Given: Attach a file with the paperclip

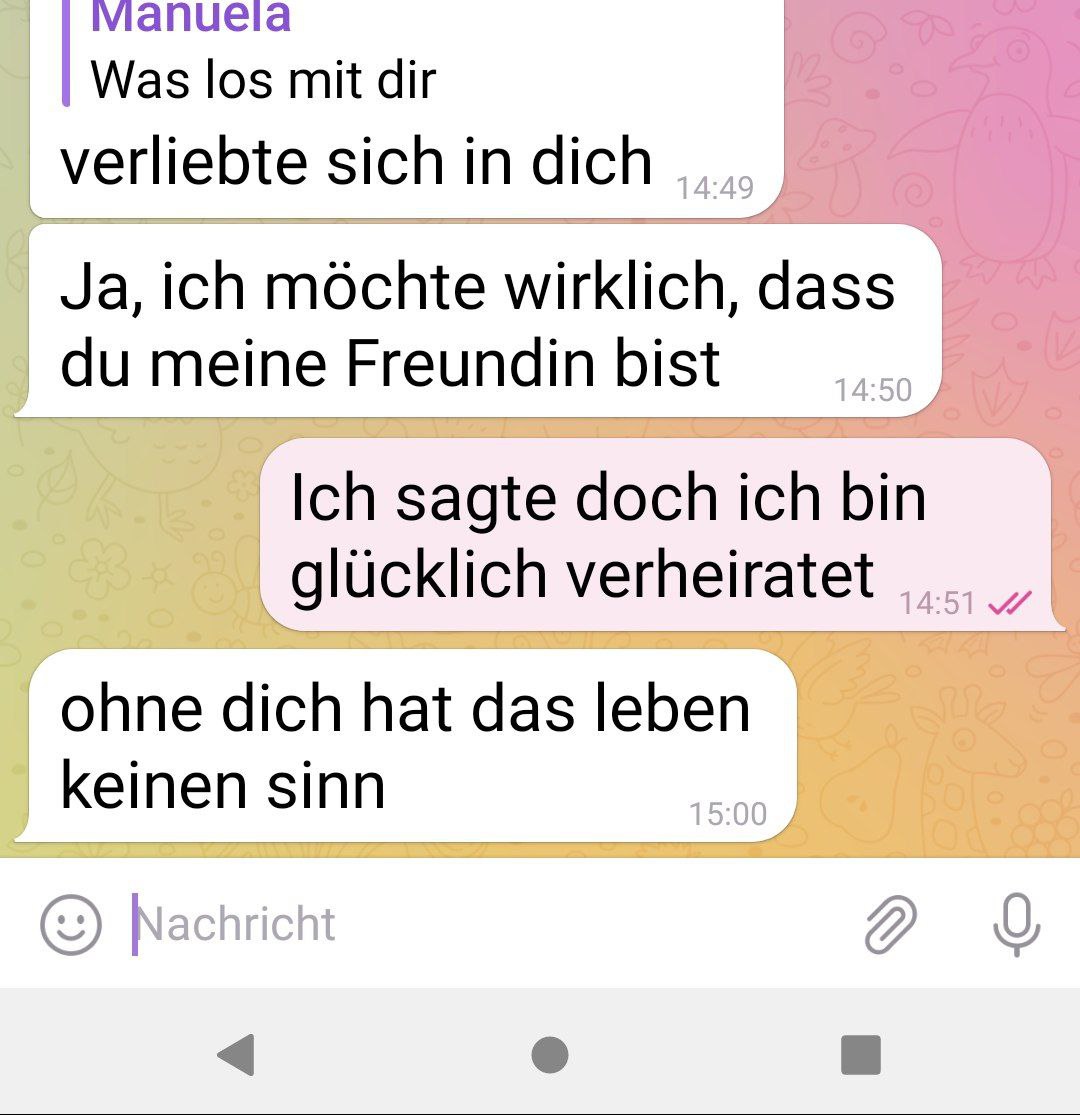Looking at the screenshot, I should coord(890,924).
